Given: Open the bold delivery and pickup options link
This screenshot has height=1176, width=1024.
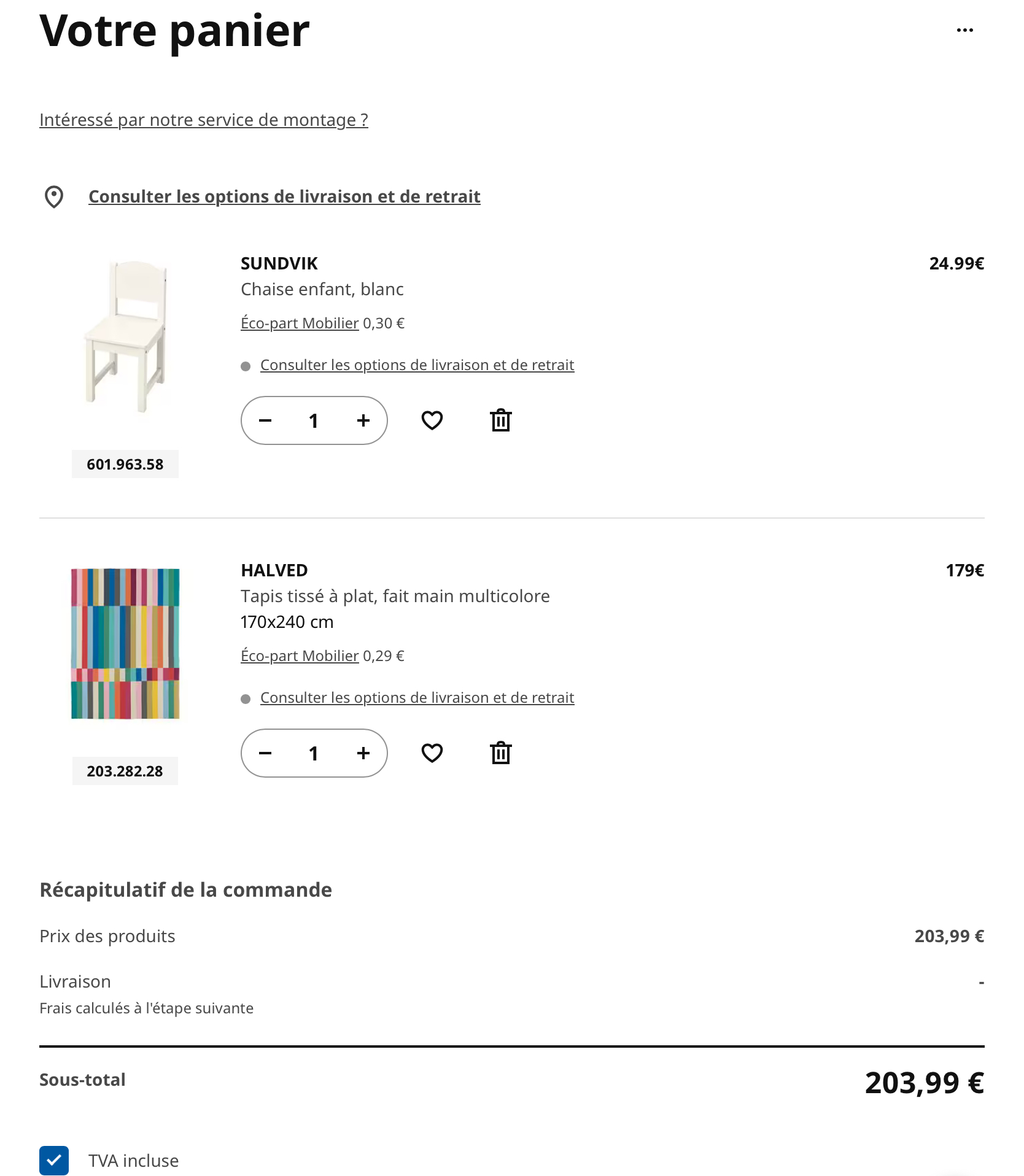Looking at the screenshot, I should pyautogui.click(x=284, y=196).
